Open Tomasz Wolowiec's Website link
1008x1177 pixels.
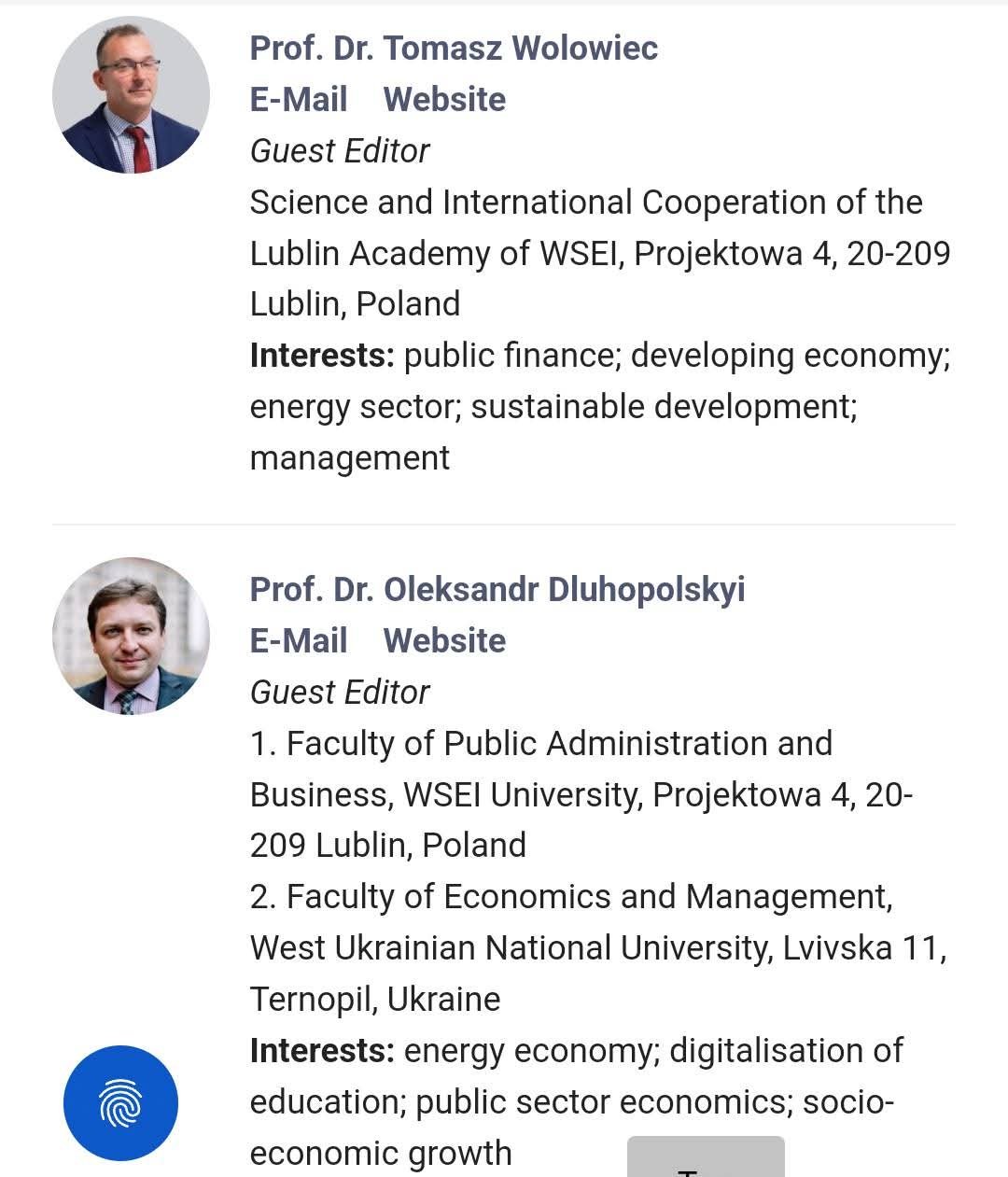coord(444,100)
